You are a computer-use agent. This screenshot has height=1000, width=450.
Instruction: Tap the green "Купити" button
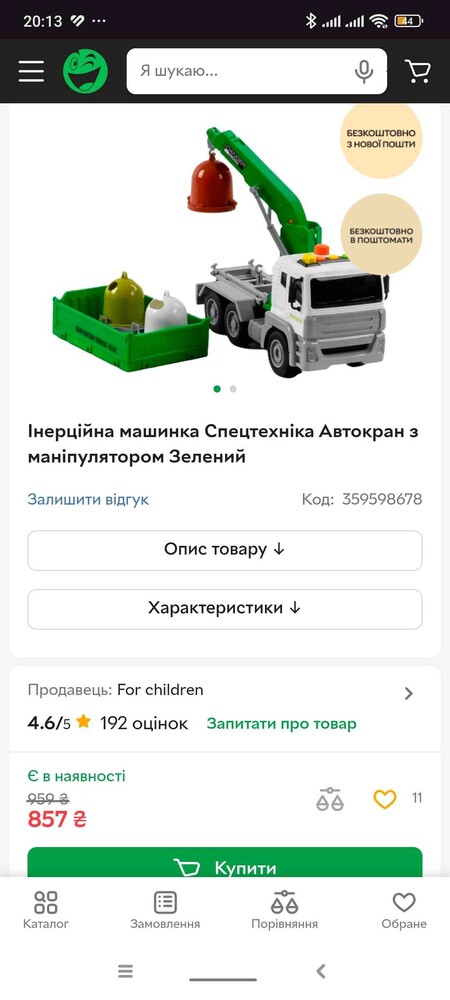224,864
